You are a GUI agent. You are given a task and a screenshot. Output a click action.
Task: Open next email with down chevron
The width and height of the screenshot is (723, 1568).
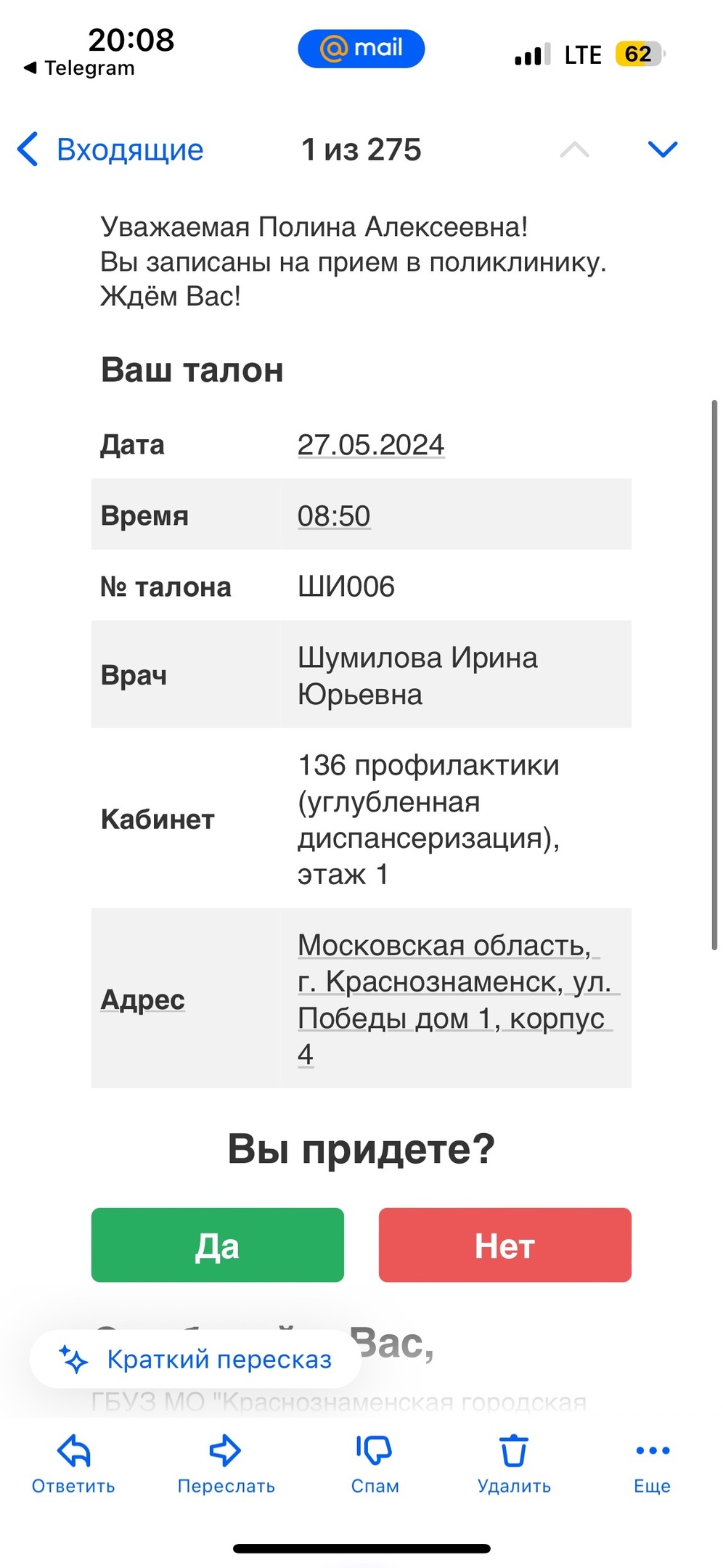(662, 149)
